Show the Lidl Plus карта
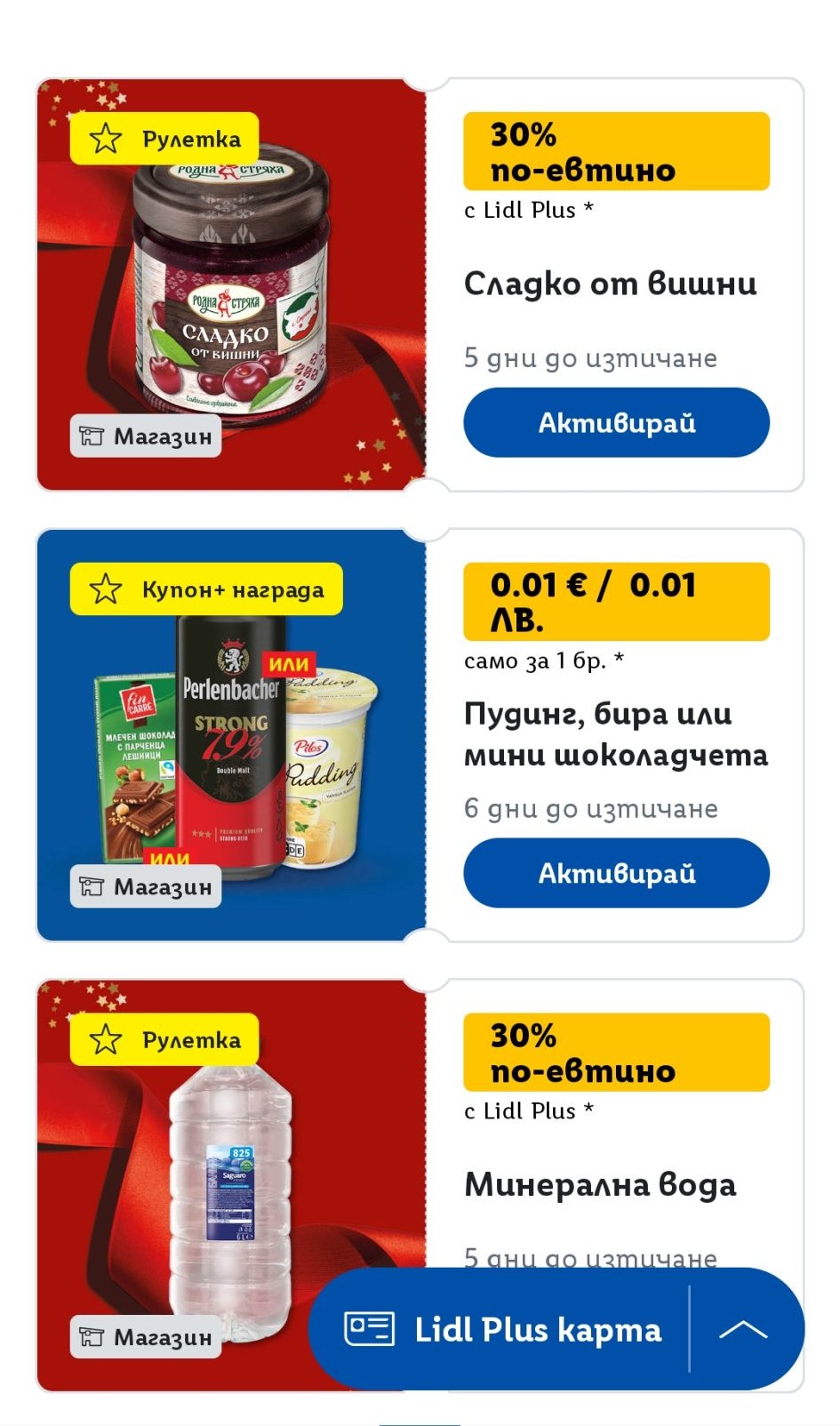Image resolution: width=840 pixels, height=1426 pixels. 502,1330
